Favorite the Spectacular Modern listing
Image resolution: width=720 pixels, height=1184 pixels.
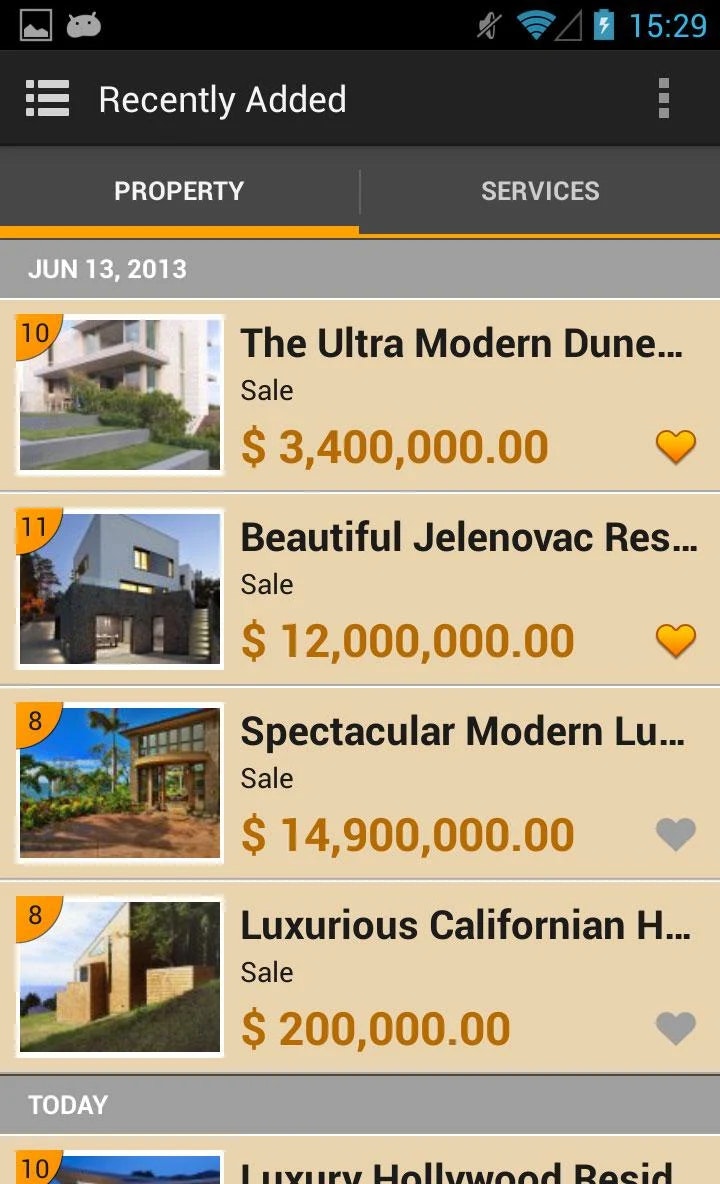coord(675,834)
